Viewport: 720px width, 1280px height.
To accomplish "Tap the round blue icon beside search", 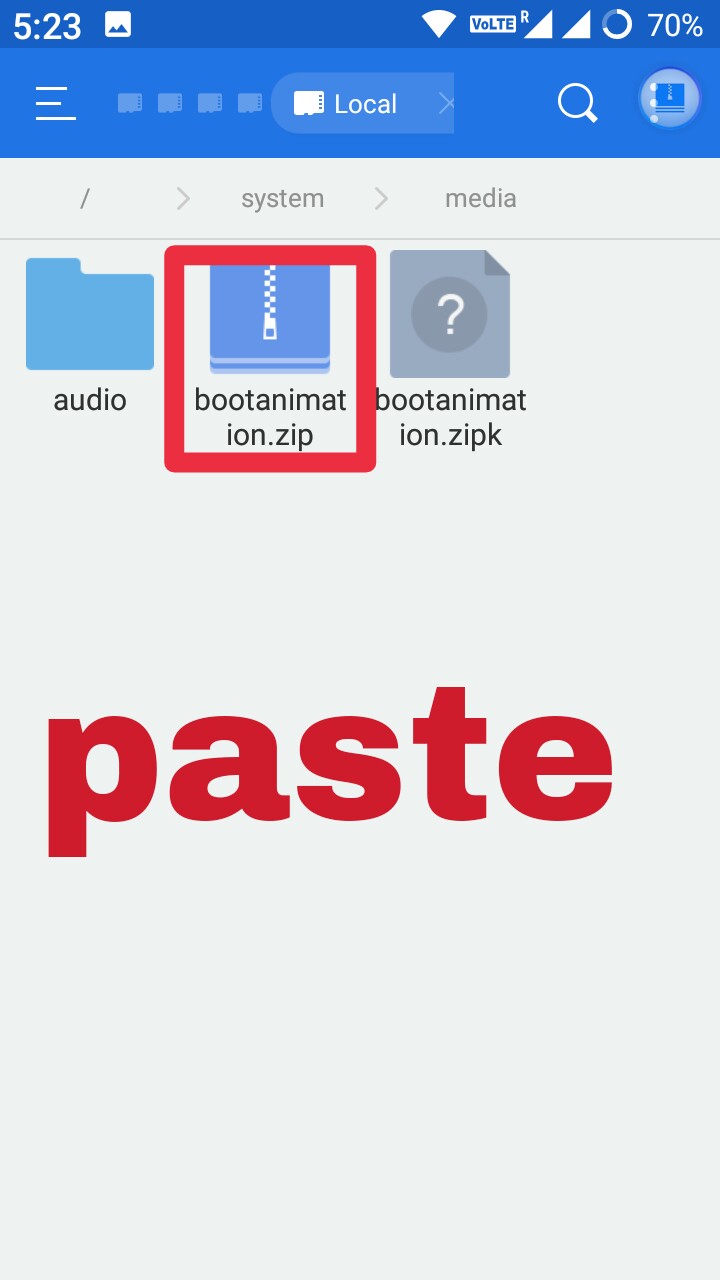I will pos(669,99).
